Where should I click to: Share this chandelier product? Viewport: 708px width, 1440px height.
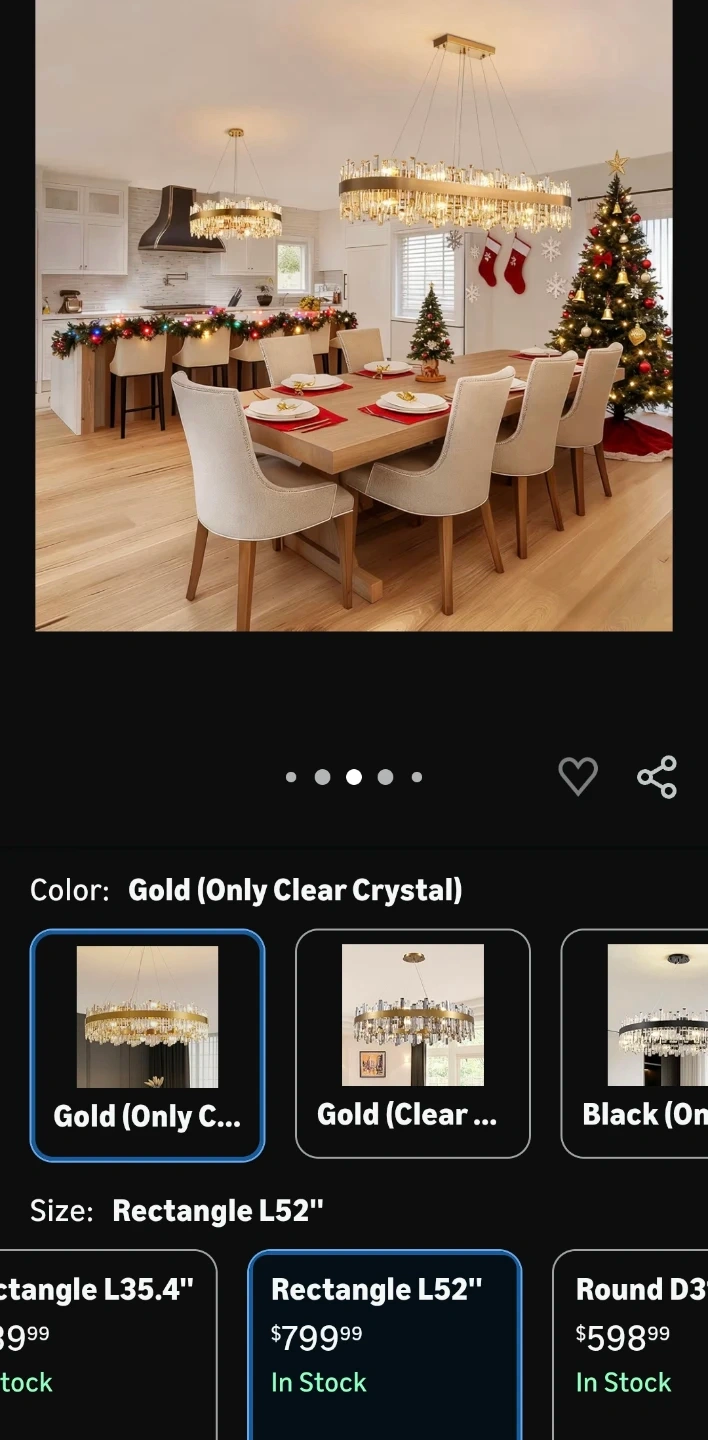pyautogui.click(x=657, y=777)
